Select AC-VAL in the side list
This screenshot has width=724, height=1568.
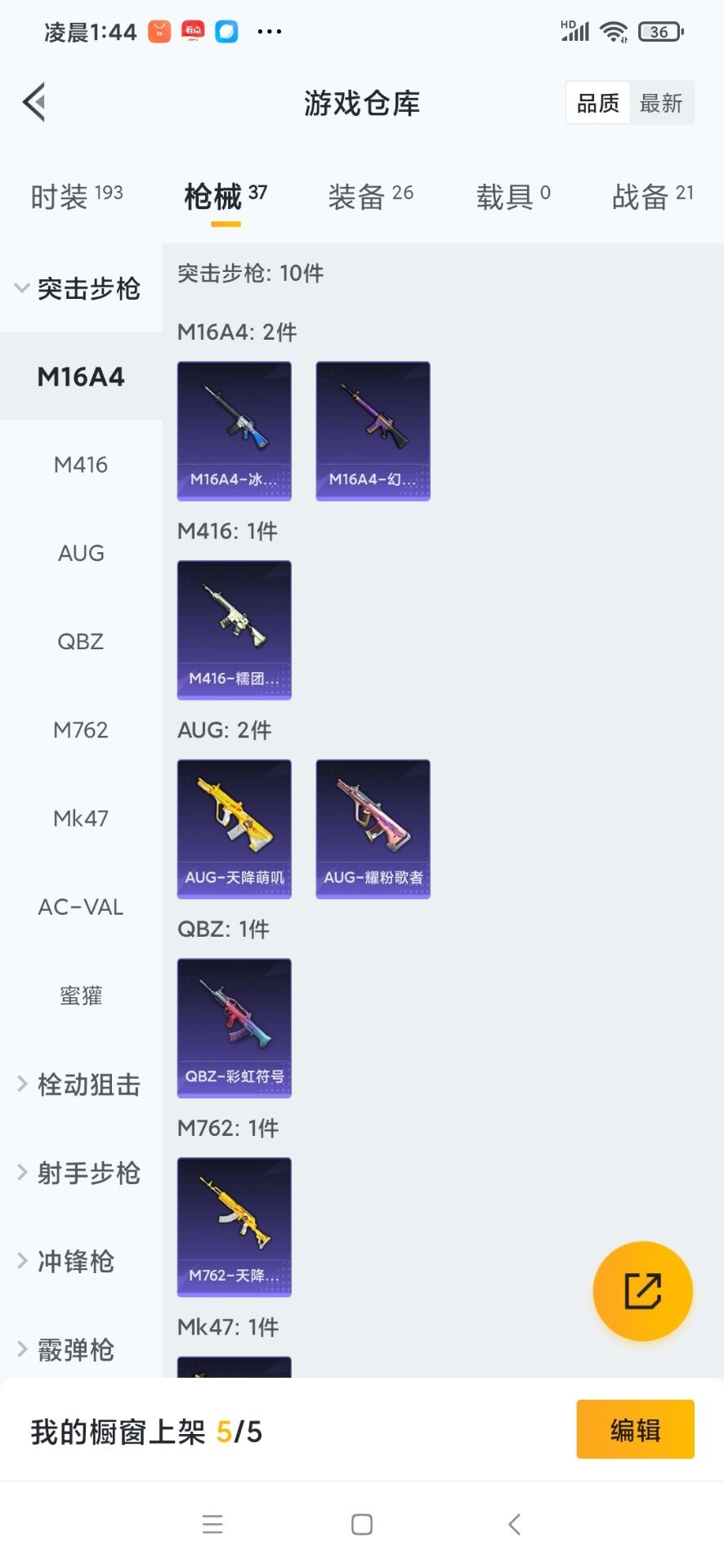point(81,906)
